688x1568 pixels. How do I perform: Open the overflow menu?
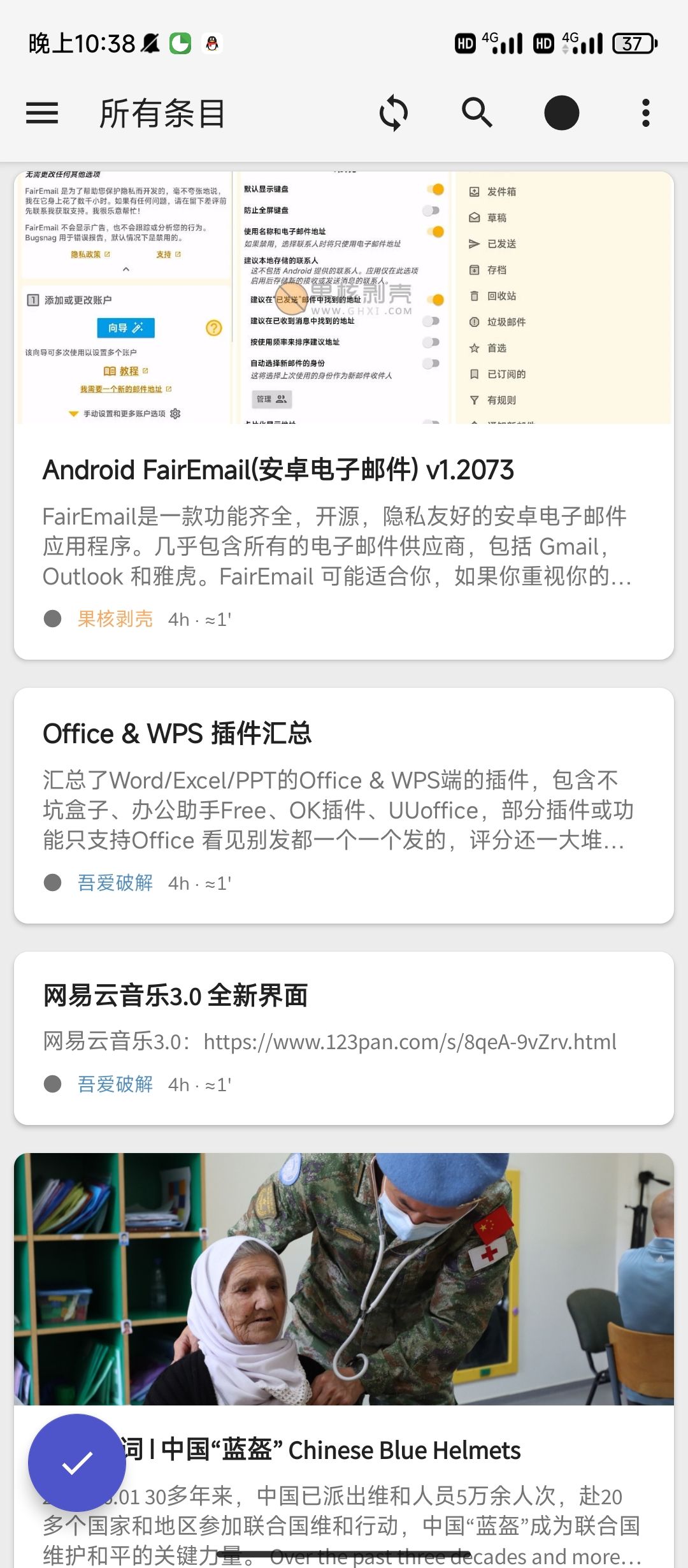tap(645, 113)
